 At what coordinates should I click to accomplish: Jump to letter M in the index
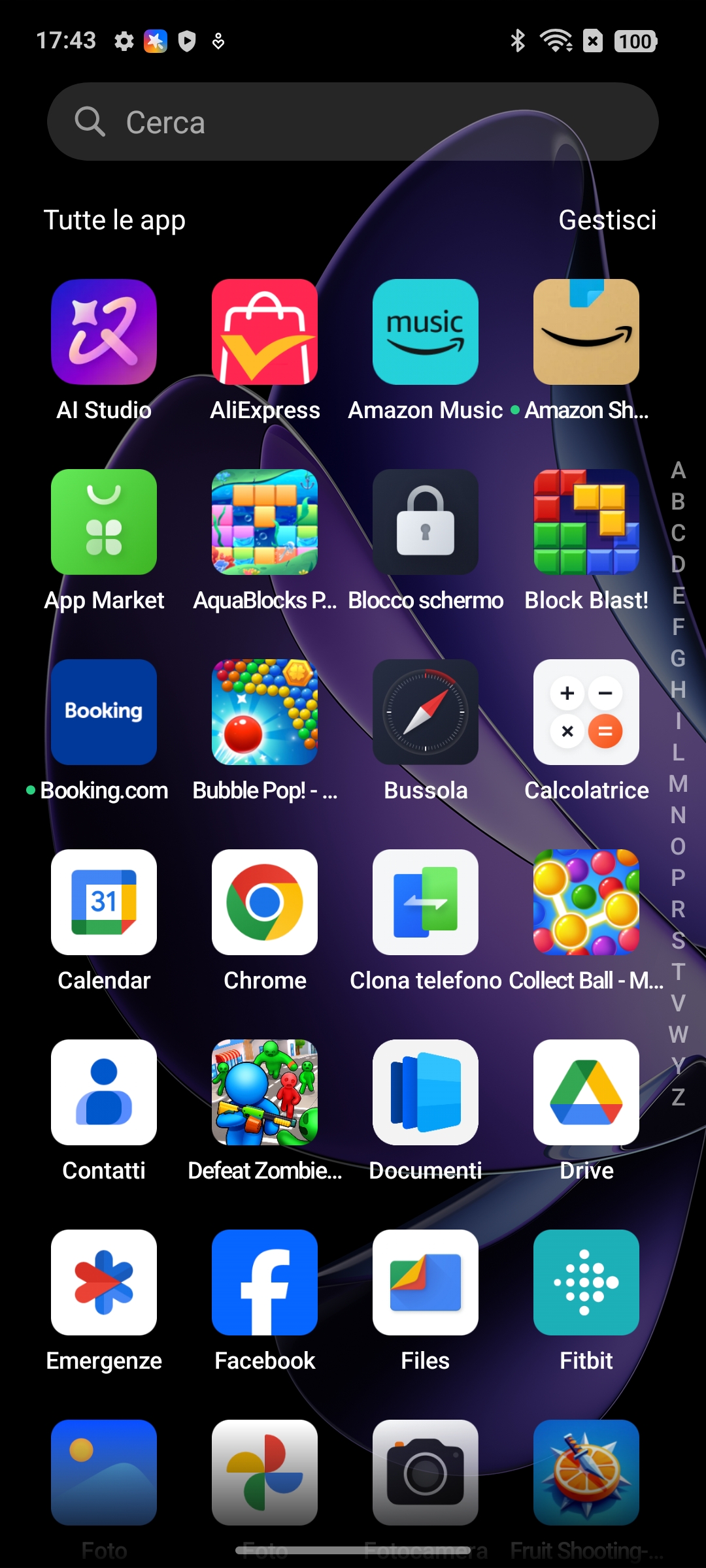[679, 783]
